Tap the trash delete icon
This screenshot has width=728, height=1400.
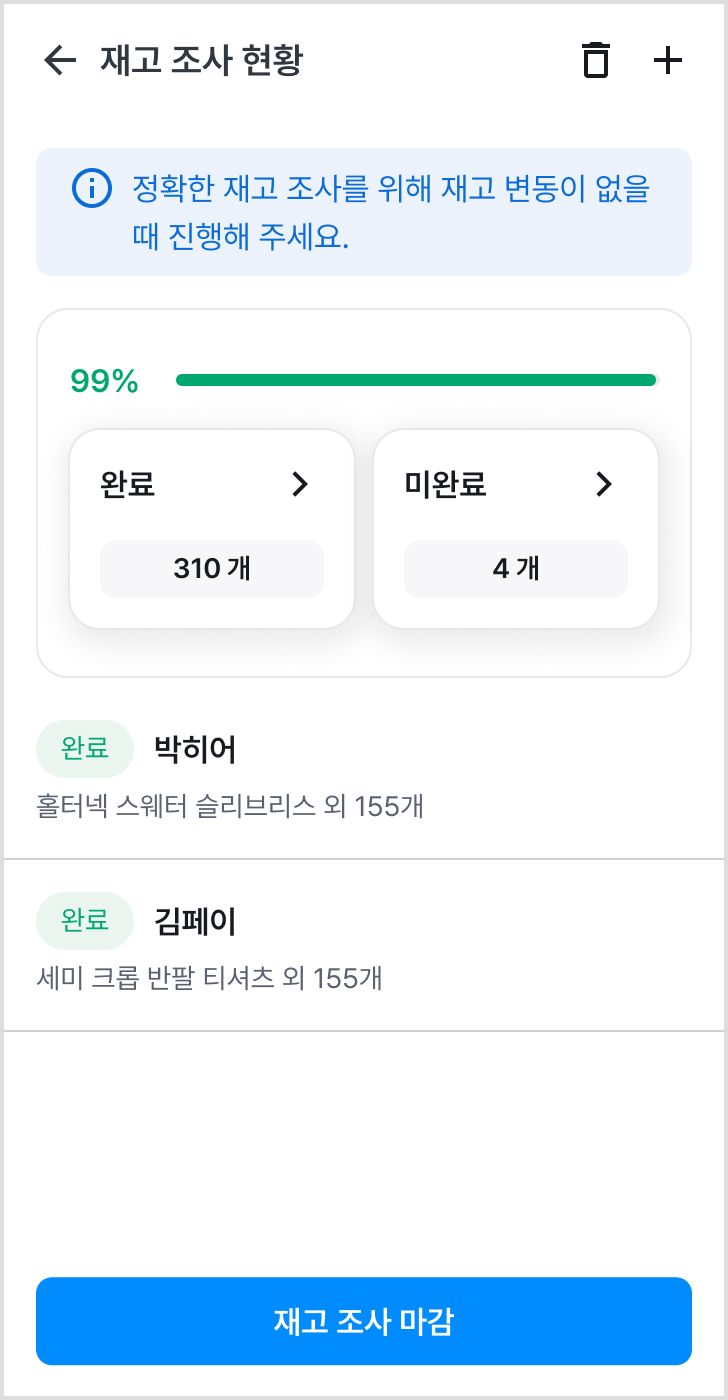pyautogui.click(x=596, y=61)
